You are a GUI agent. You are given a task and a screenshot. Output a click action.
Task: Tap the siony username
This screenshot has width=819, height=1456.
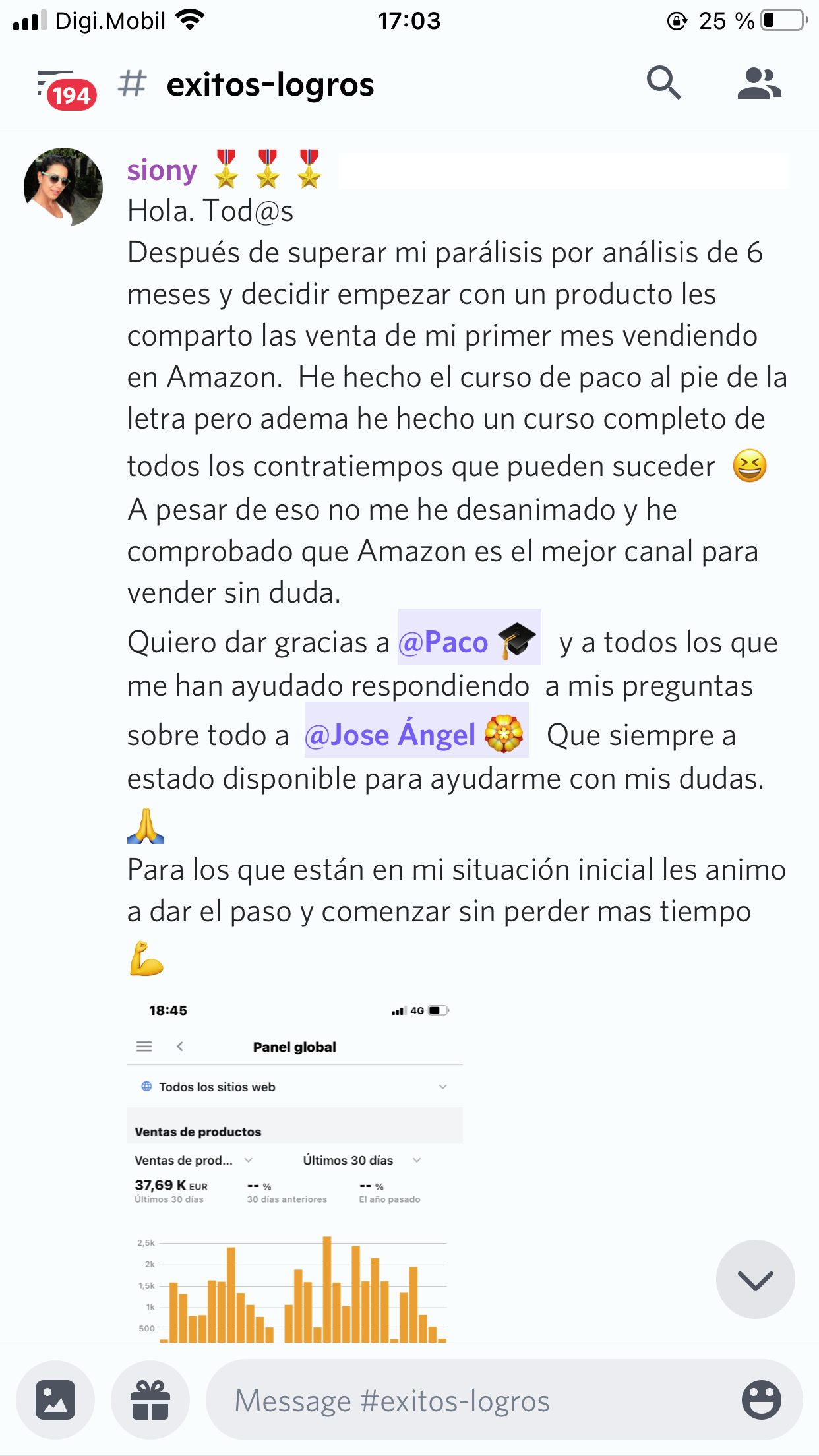coord(162,171)
